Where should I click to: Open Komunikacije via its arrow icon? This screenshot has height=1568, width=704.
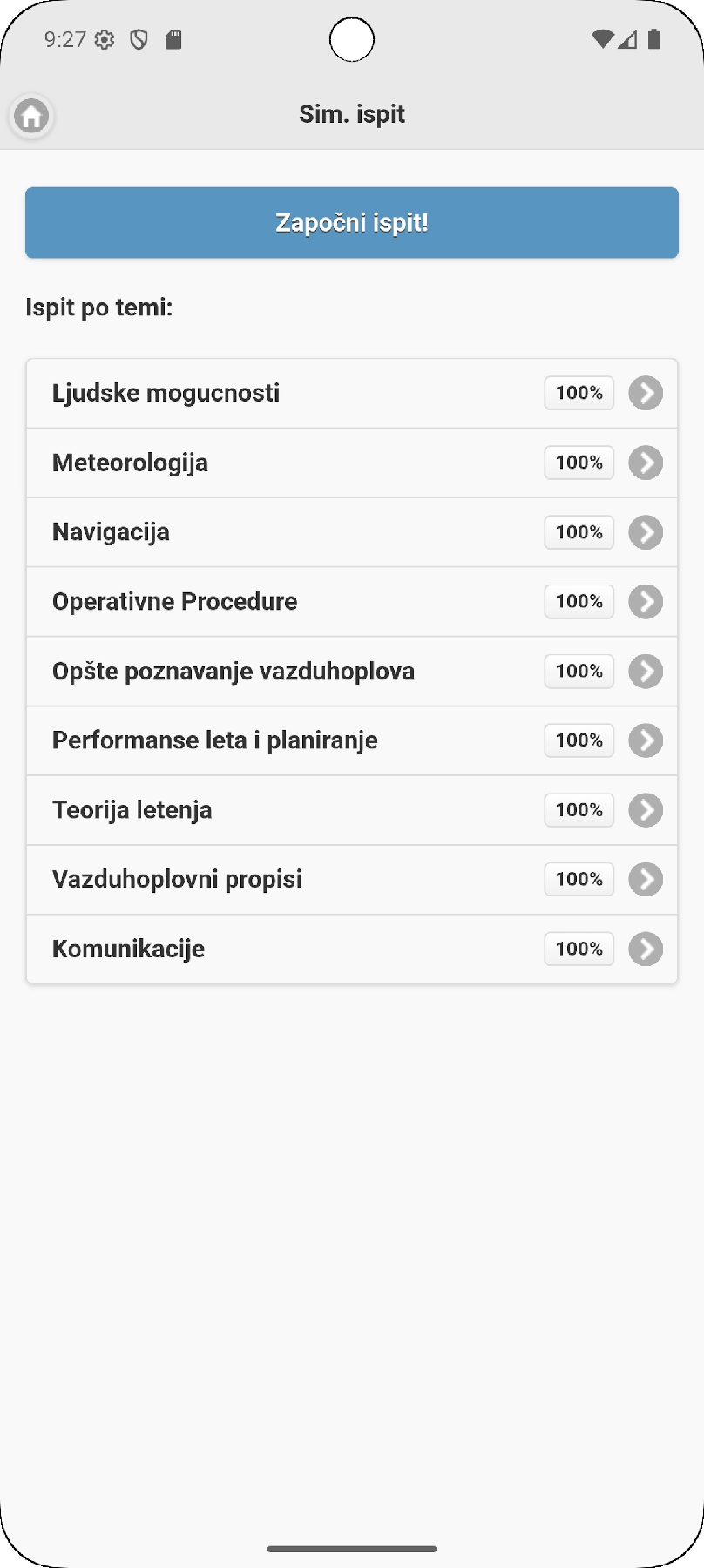[x=646, y=949]
